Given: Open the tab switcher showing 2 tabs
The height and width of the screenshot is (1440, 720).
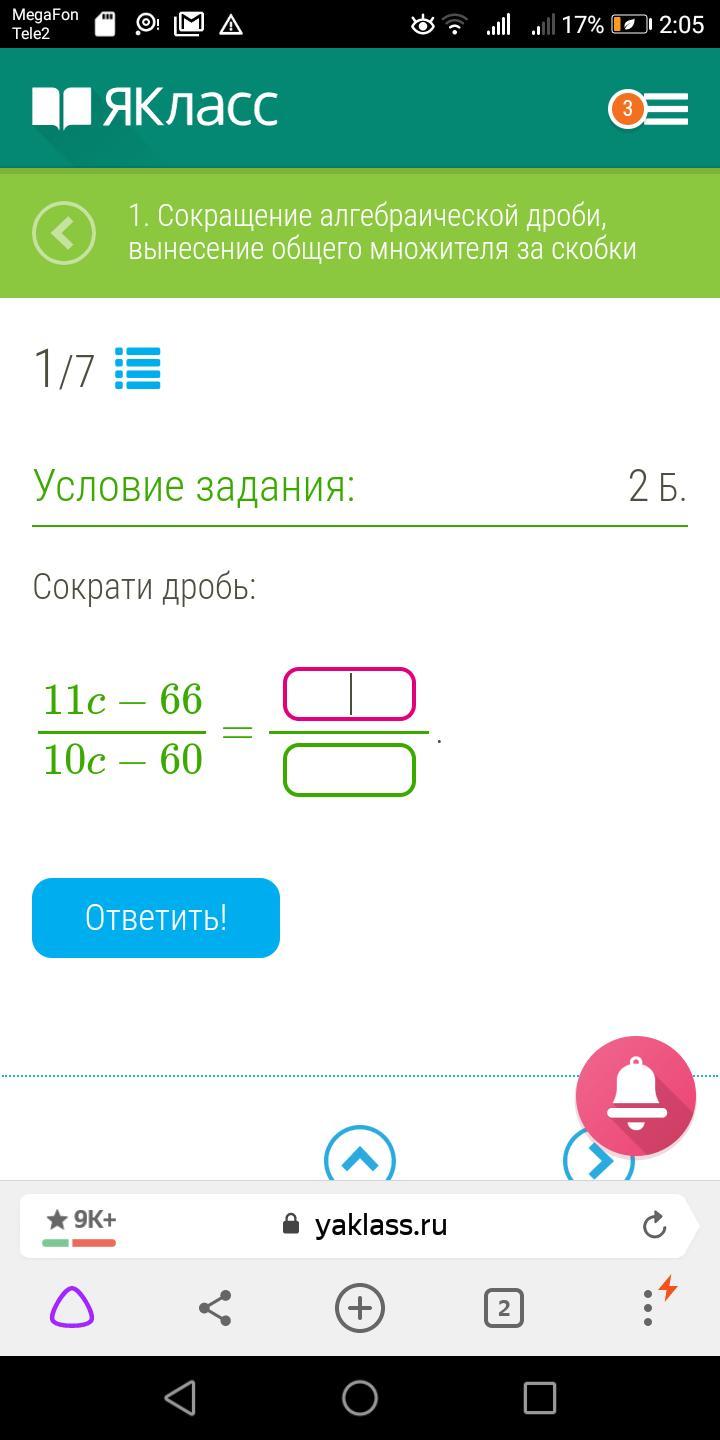Looking at the screenshot, I should point(503,1308).
